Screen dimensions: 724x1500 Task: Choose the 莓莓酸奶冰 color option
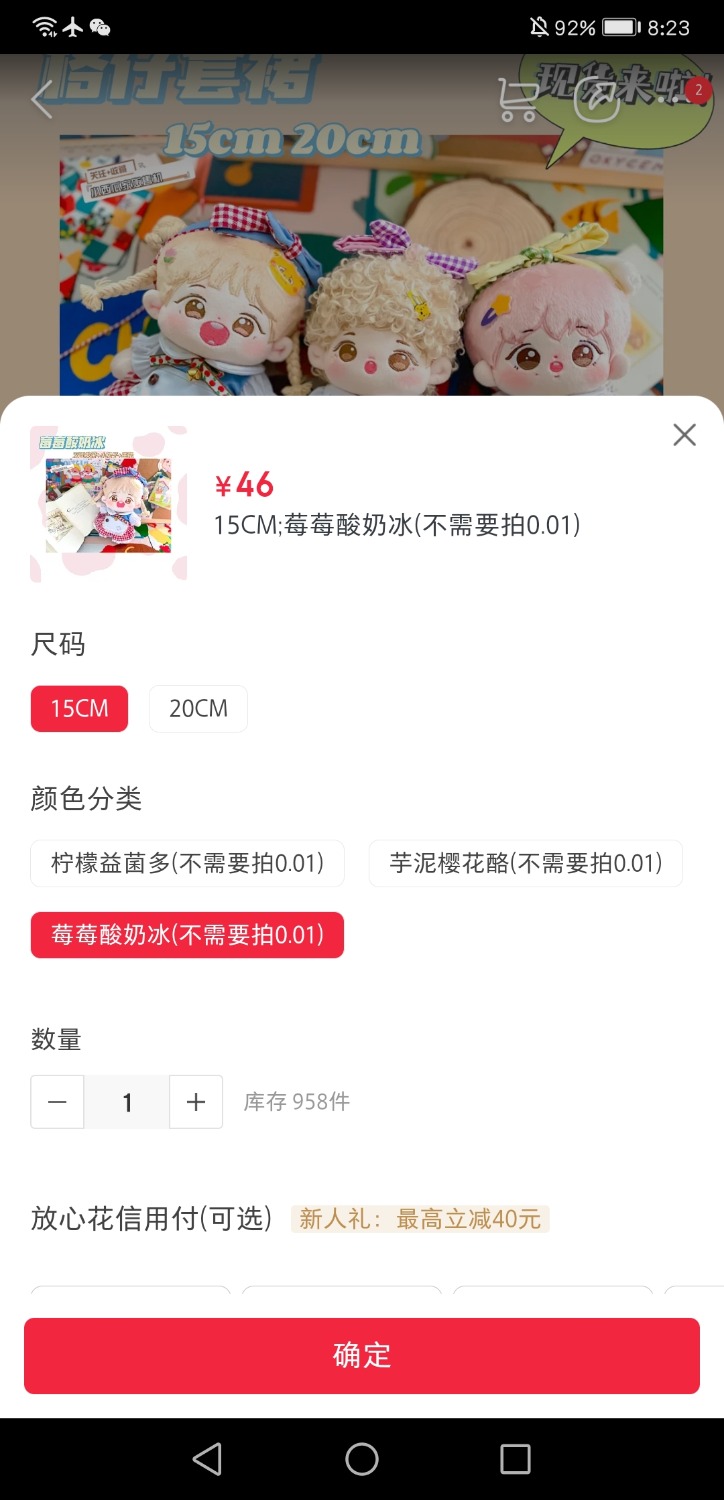coord(186,935)
